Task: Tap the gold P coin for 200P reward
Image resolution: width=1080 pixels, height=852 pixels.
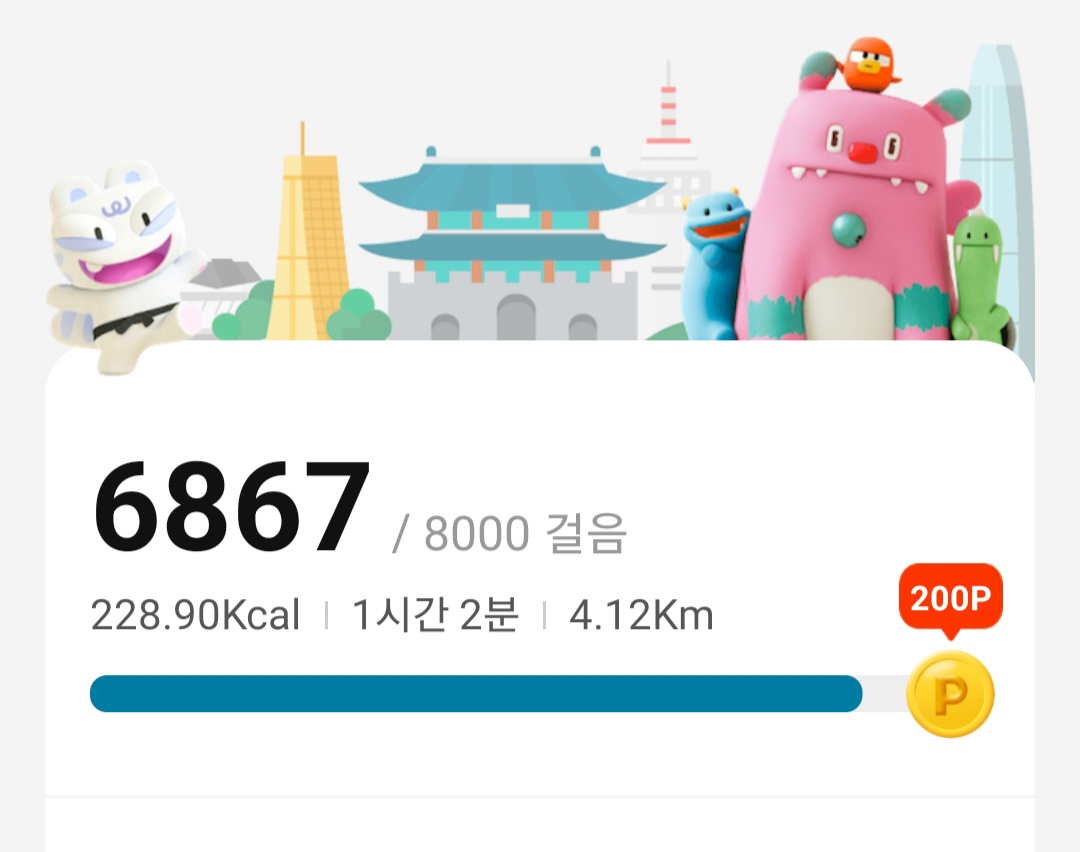Action: [950, 694]
